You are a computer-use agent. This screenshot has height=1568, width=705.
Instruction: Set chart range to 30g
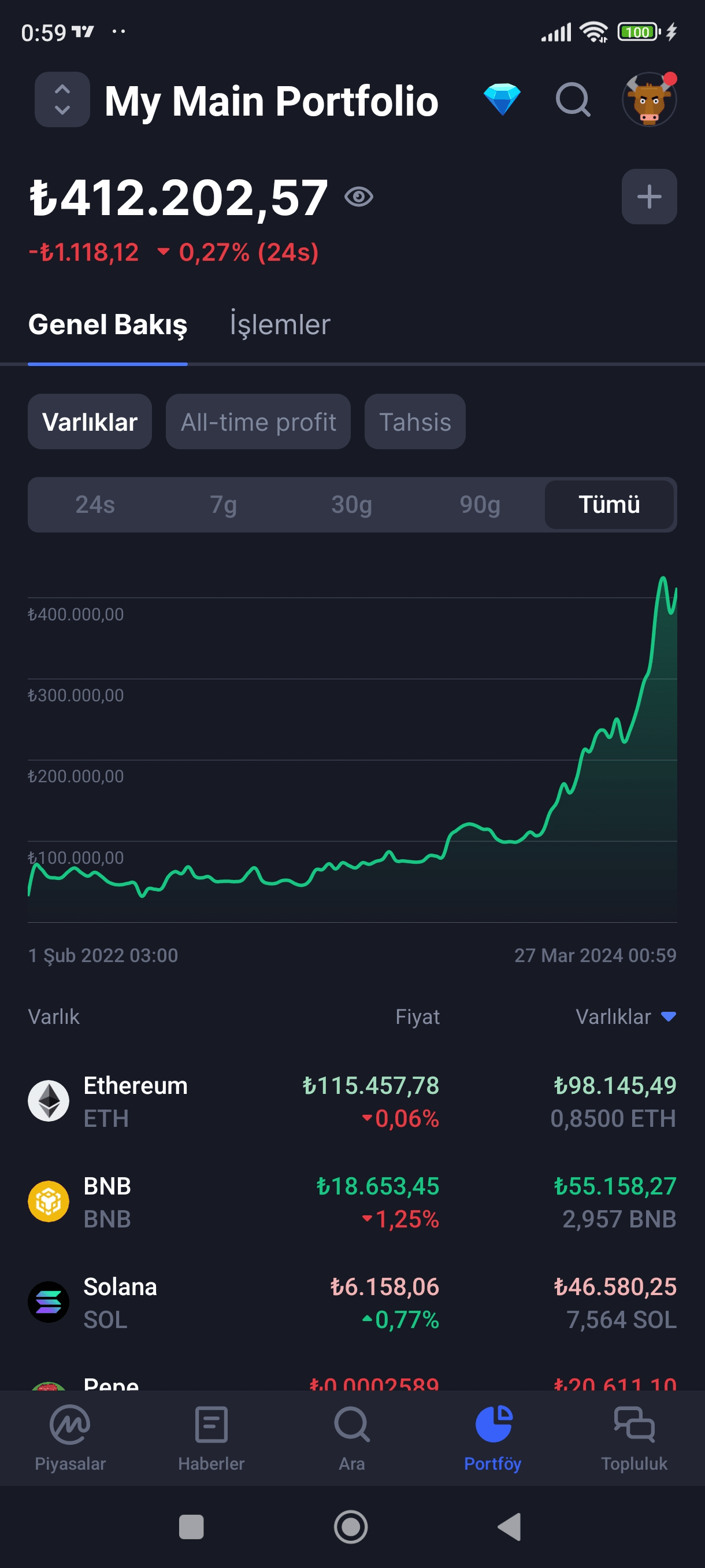[351, 505]
